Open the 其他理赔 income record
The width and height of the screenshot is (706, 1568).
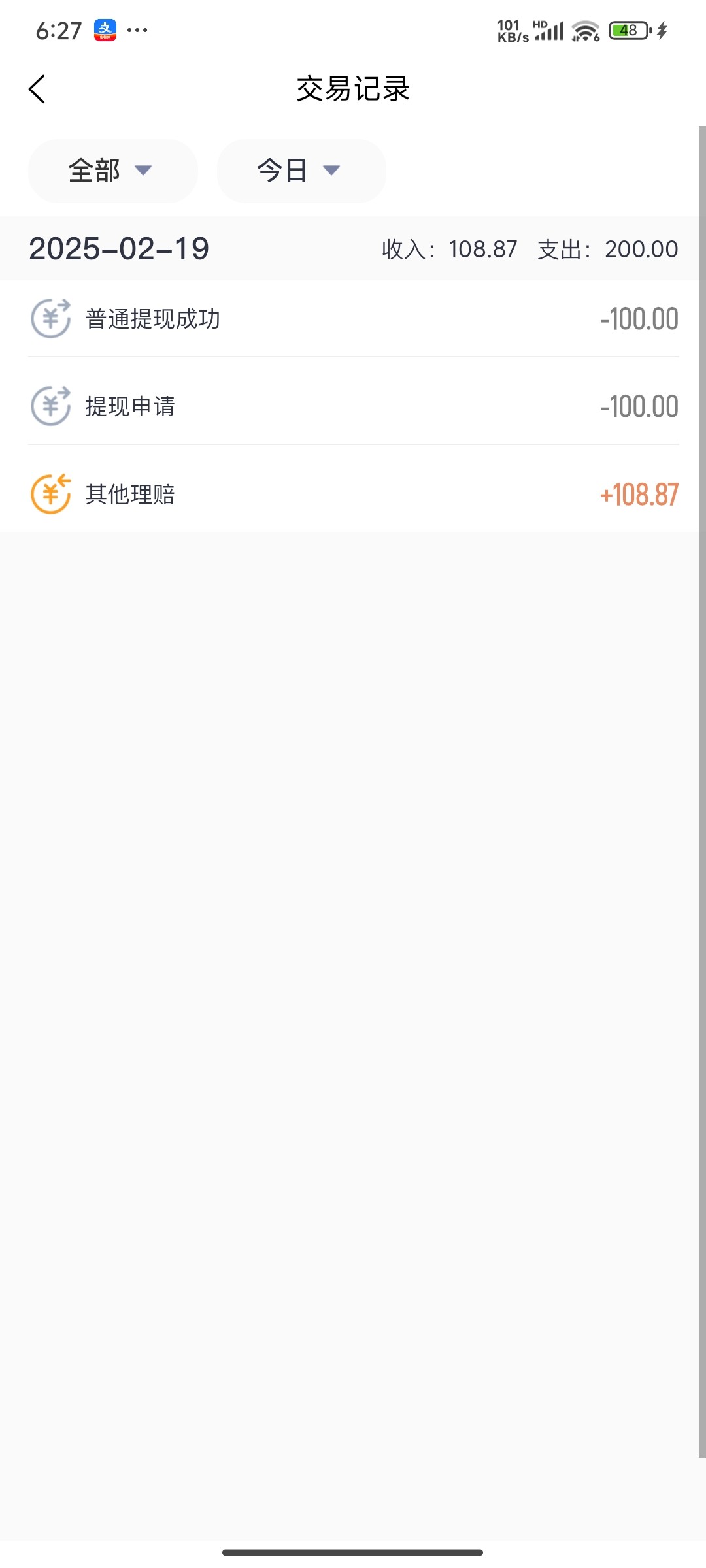(353, 495)
